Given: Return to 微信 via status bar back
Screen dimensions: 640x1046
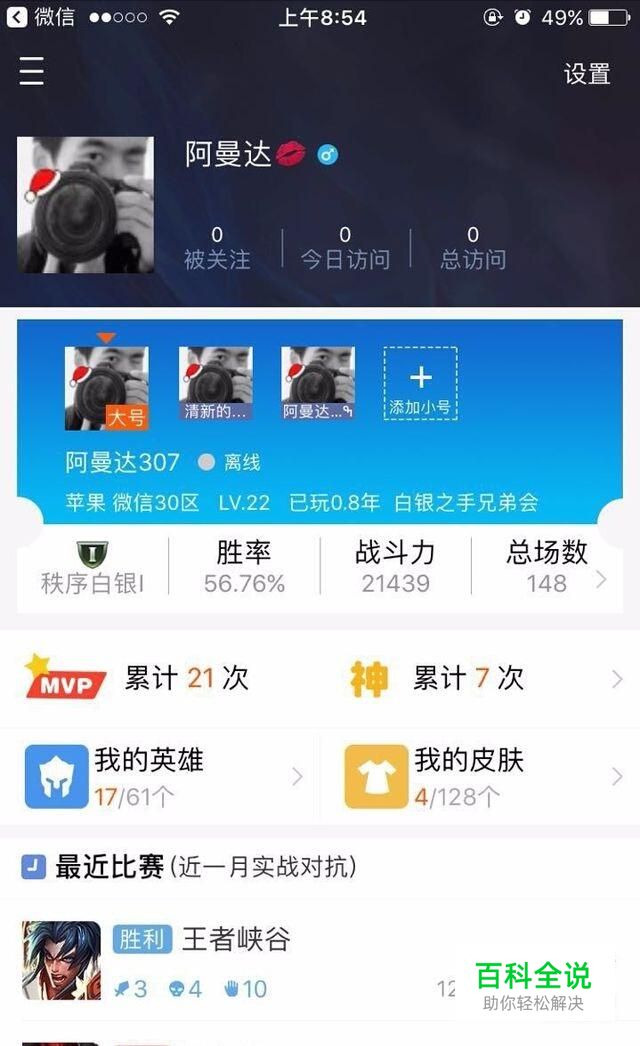Looking at the screenshot, I should [40, 17].
